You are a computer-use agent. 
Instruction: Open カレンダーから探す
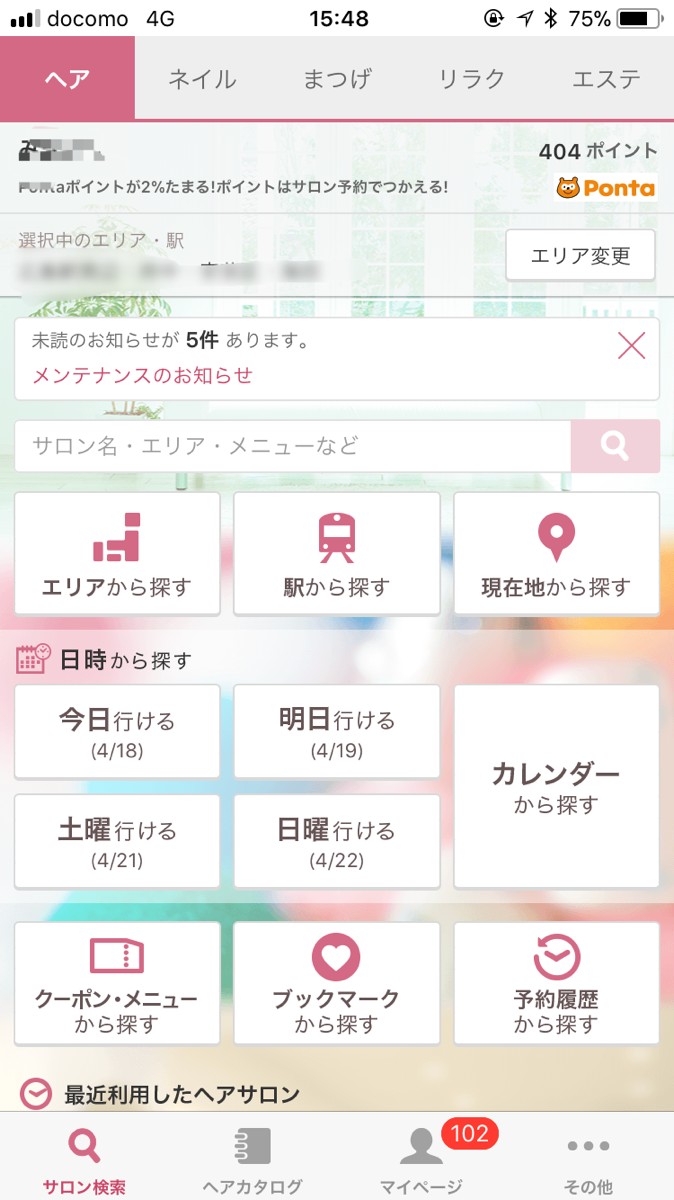(556, 787)
